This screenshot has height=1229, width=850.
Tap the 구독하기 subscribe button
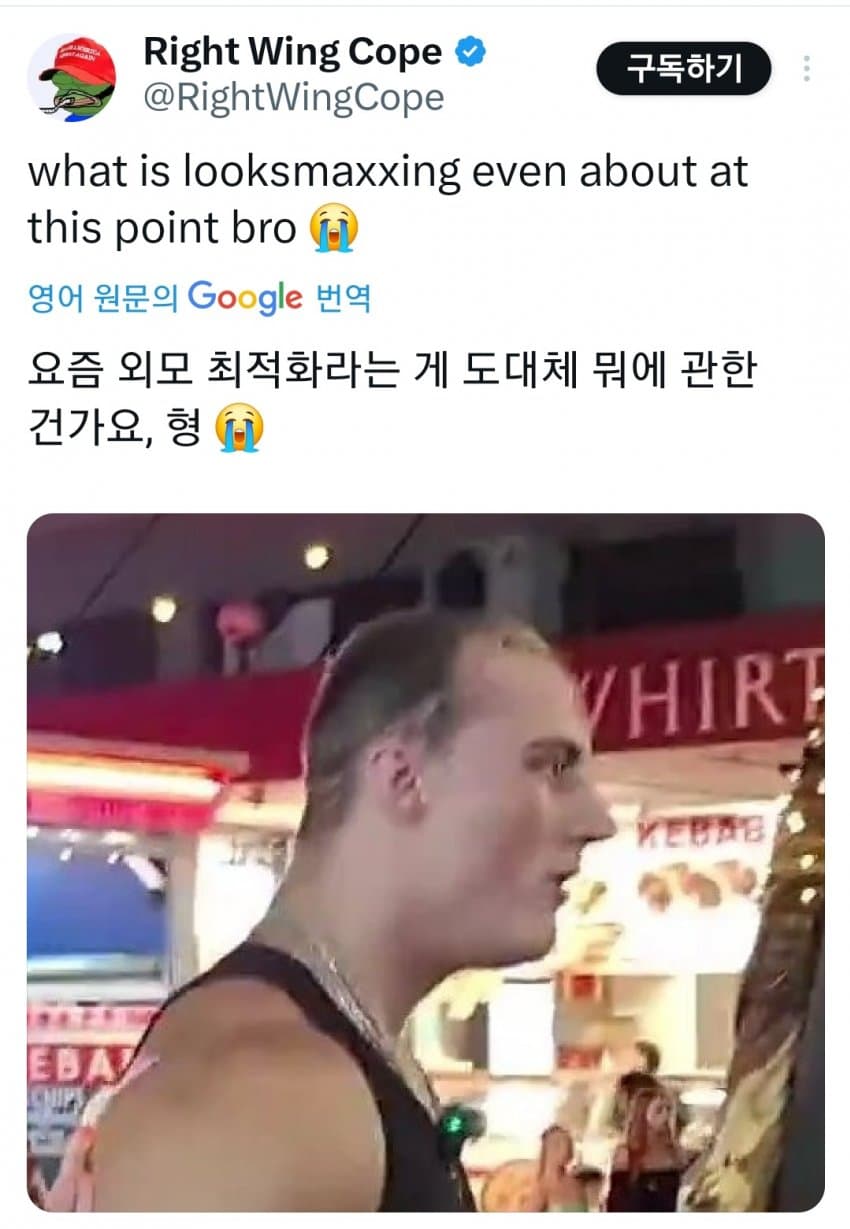coord(684,69)
